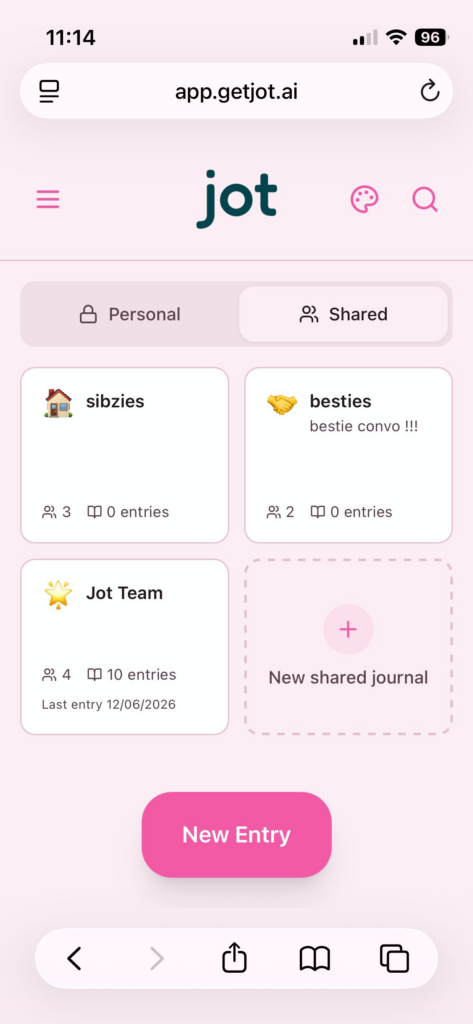The width and height of the screenshot is (473, 1024).
Task: Open the Jot Team journal
Action: [125, 647]
